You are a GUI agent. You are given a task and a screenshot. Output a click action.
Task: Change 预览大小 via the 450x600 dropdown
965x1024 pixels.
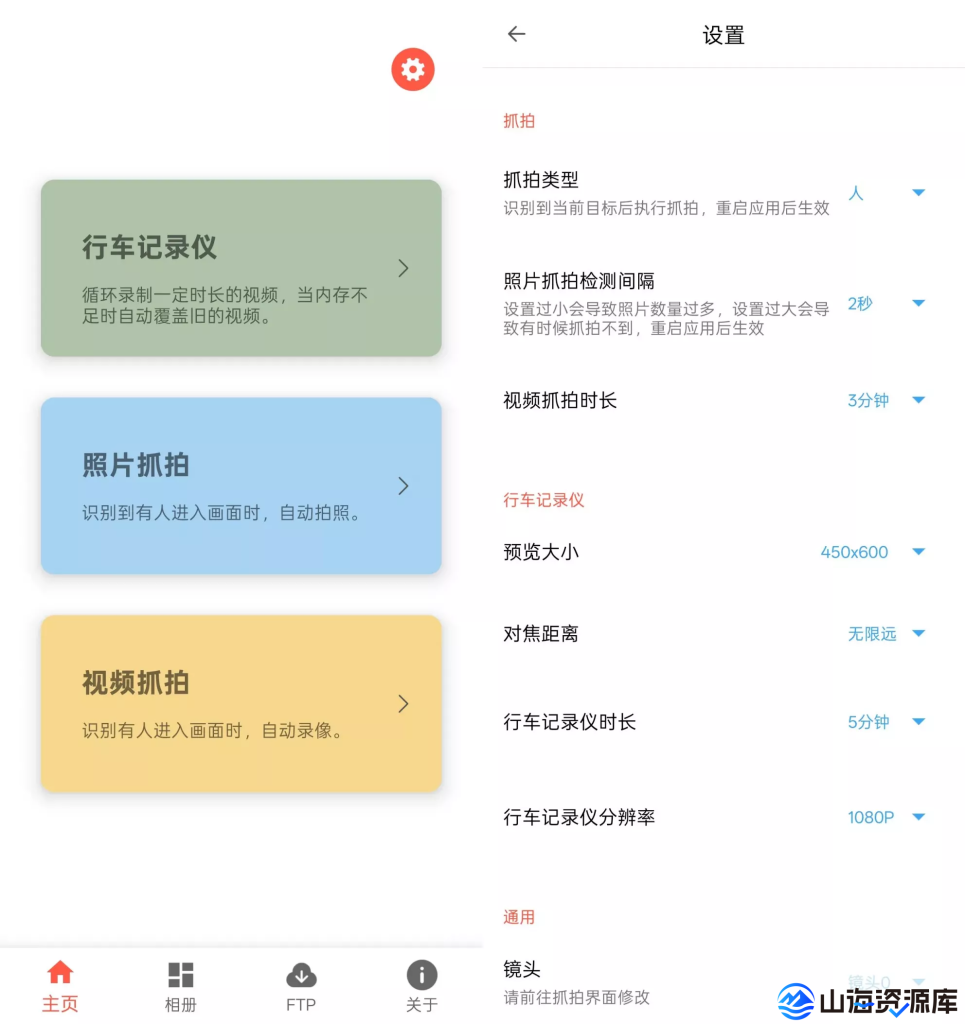(x=917, y=551)
